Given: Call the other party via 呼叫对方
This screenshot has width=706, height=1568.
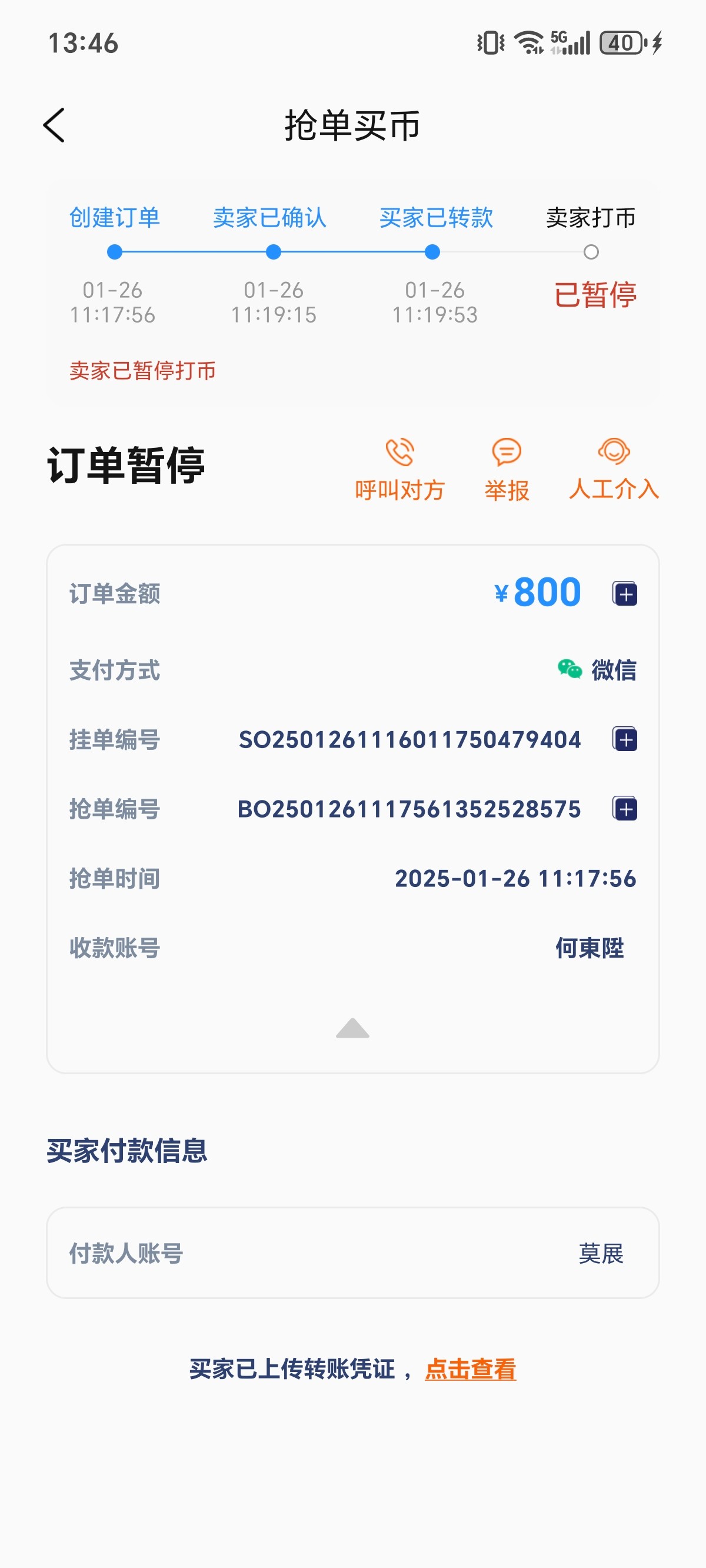Looking at the screenshot, I should click(x=400, y=469).
